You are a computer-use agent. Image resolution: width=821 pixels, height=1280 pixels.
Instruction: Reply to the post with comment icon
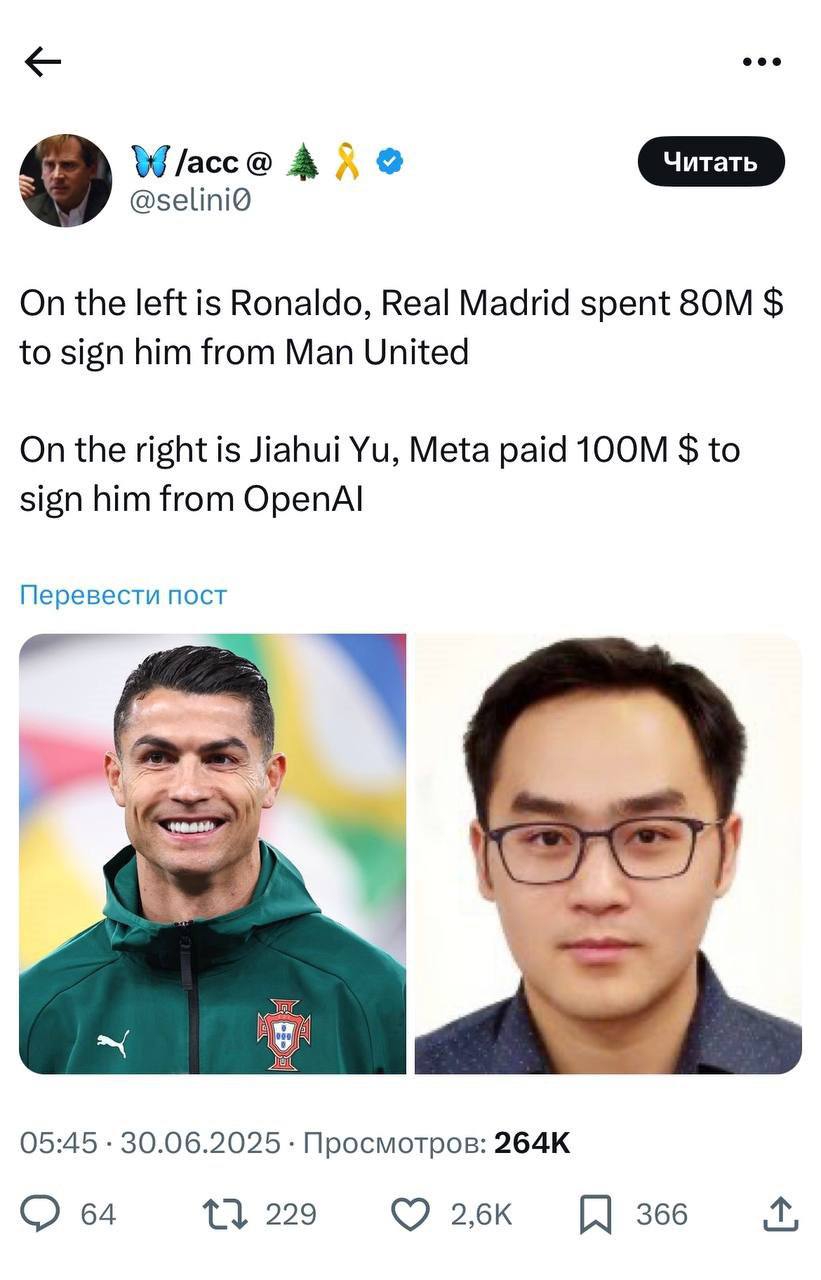pyautogui.click(x=41, y=1214)
